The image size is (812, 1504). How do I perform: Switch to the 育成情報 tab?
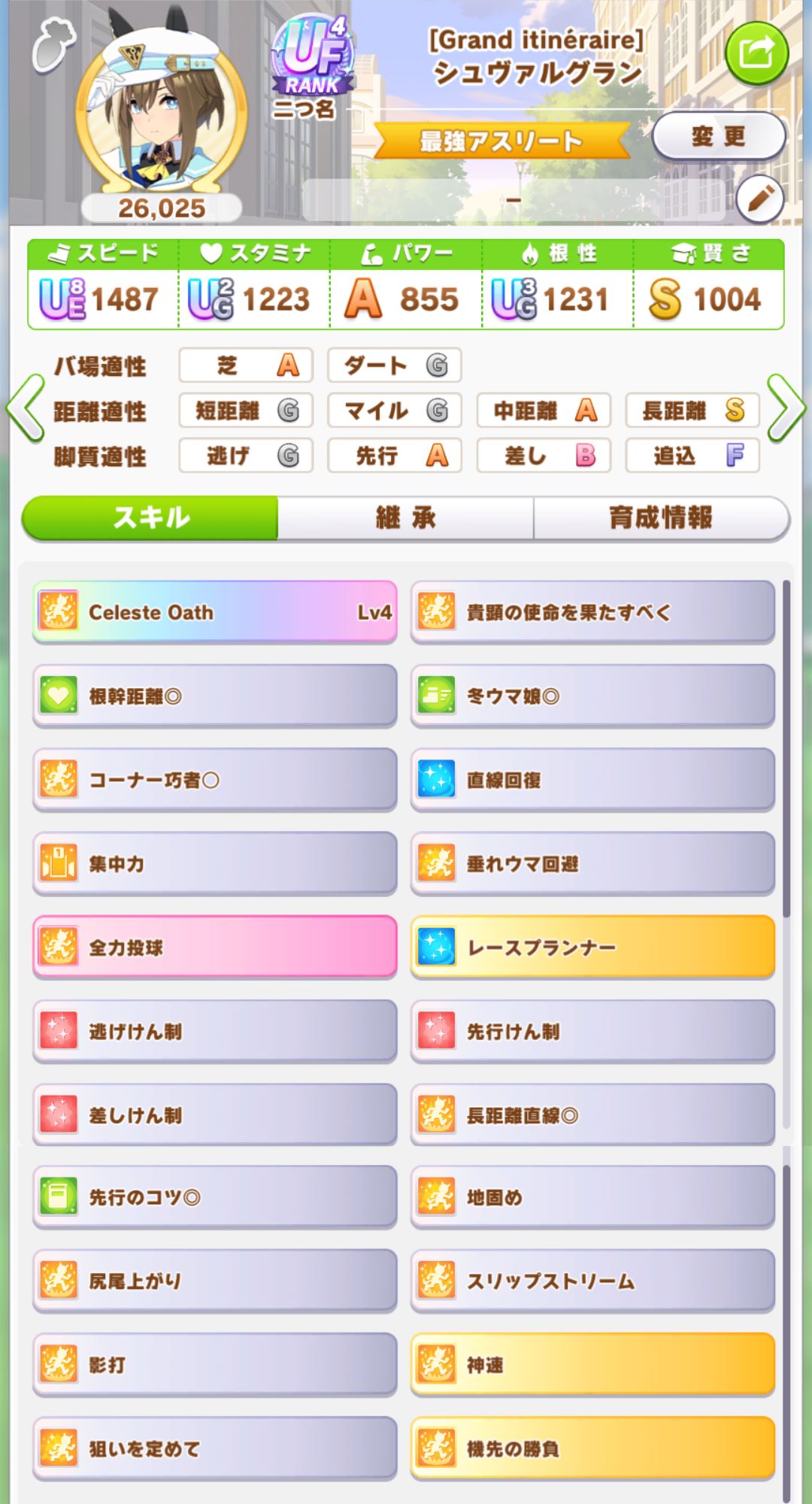click(662, 518)
